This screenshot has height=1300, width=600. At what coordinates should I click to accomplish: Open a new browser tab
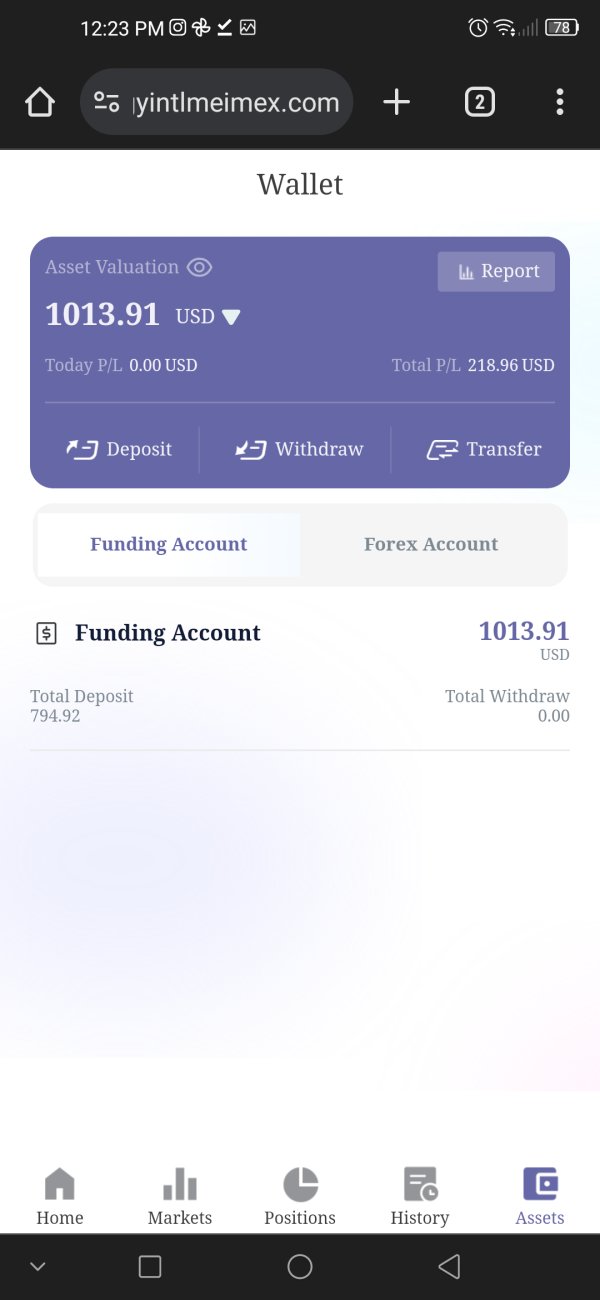pos(397,102)
